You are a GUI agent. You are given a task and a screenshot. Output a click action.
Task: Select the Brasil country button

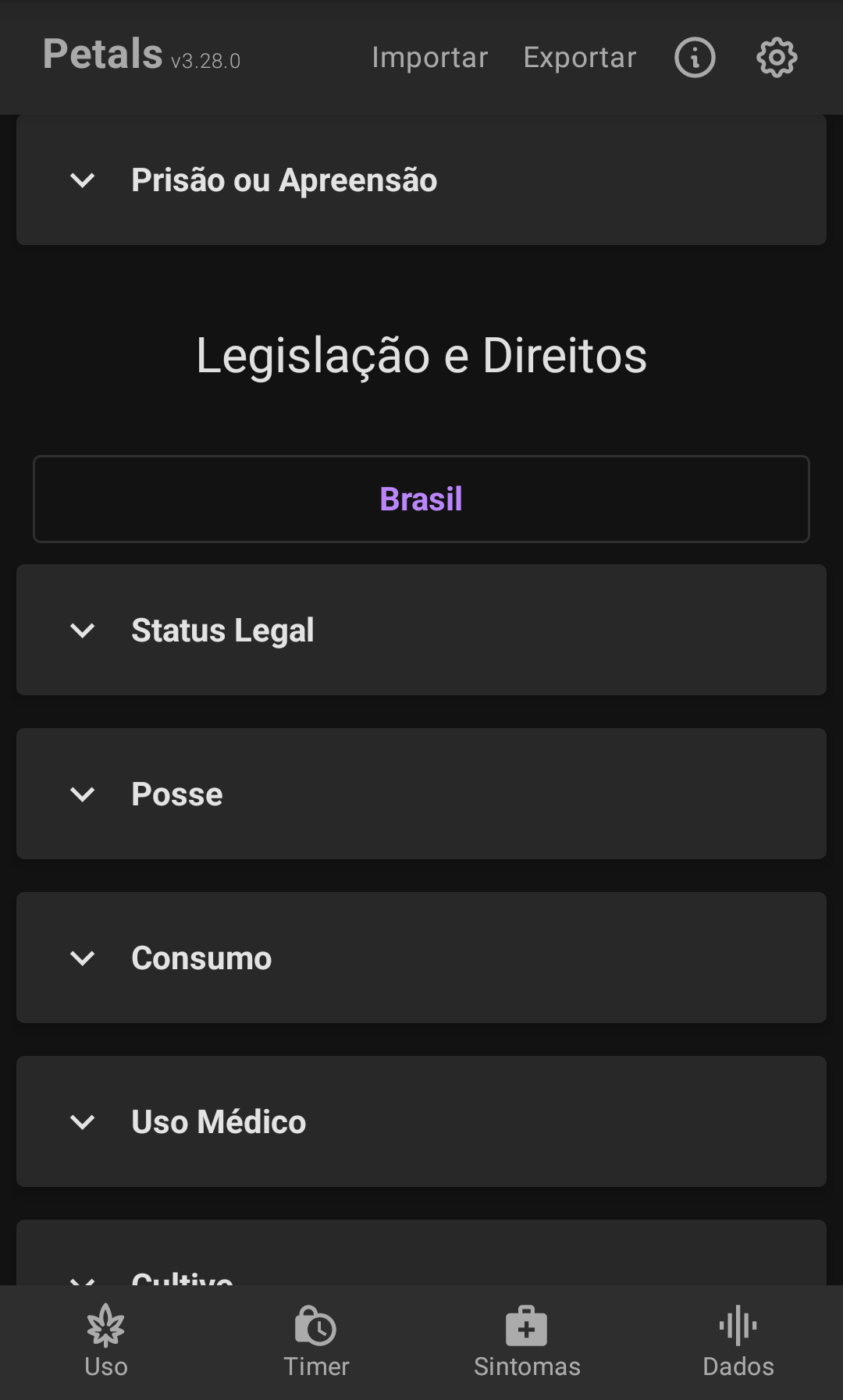click(x=421, y=499)
